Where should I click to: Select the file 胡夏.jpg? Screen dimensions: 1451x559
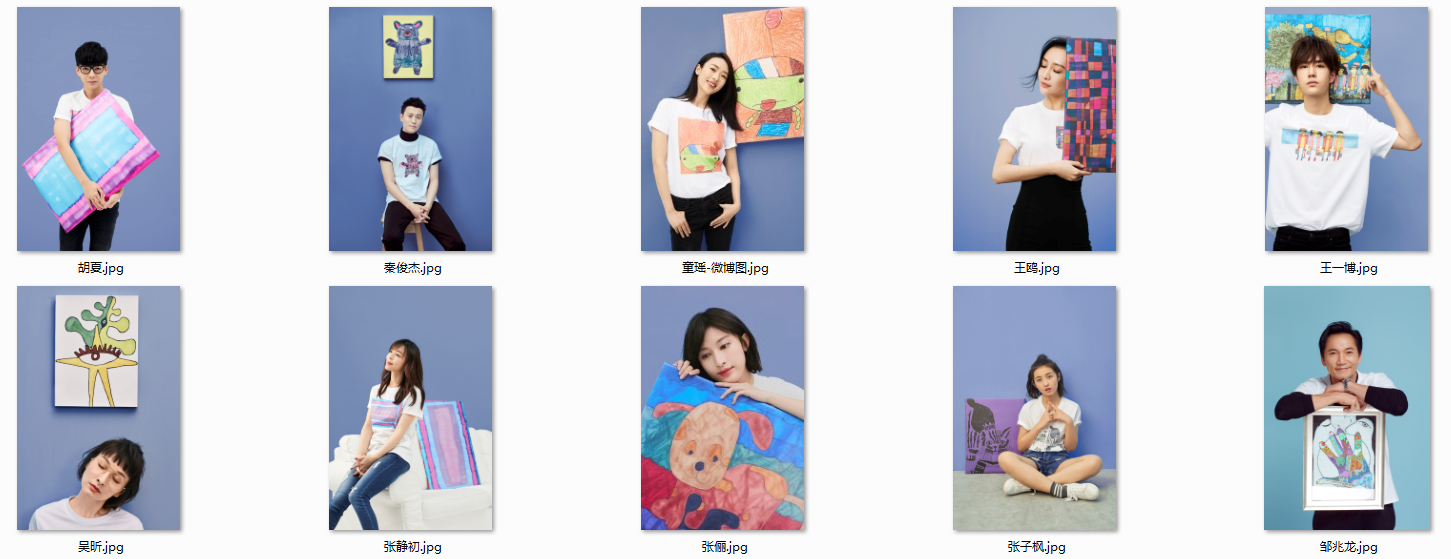(98, 129)
